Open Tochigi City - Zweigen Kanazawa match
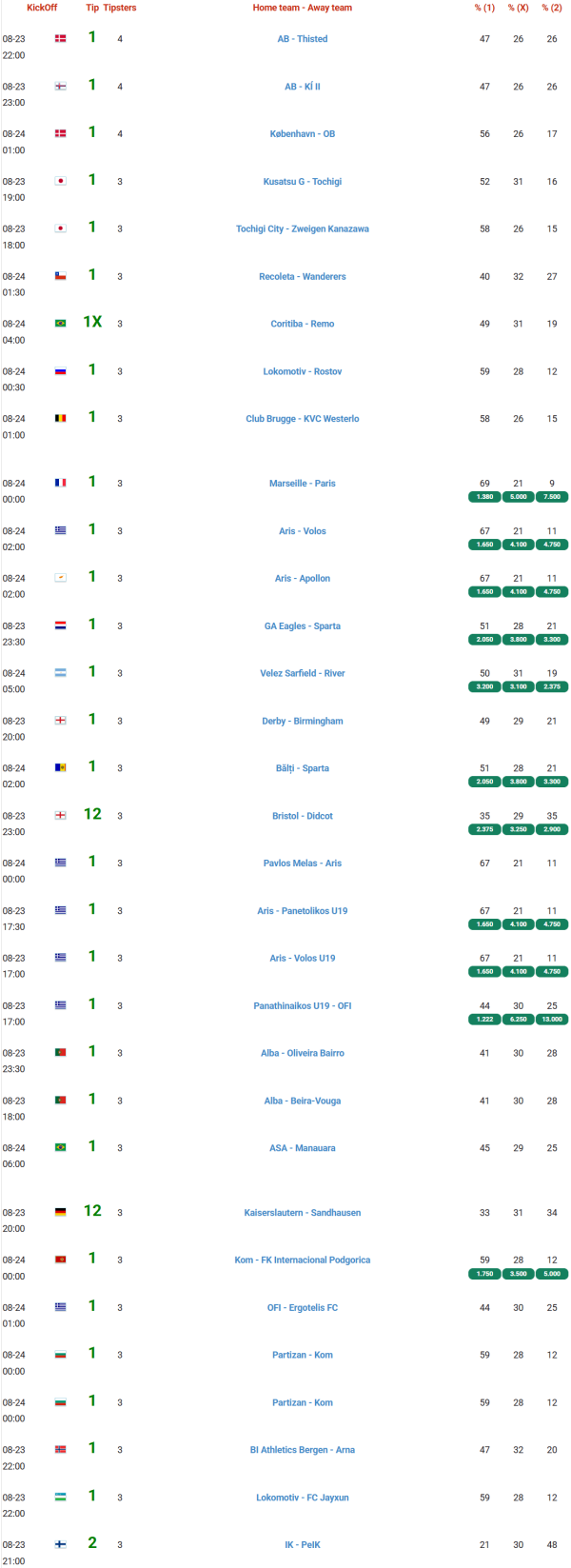The height and width of the screenshot is (1568, 571). [302, 229]
